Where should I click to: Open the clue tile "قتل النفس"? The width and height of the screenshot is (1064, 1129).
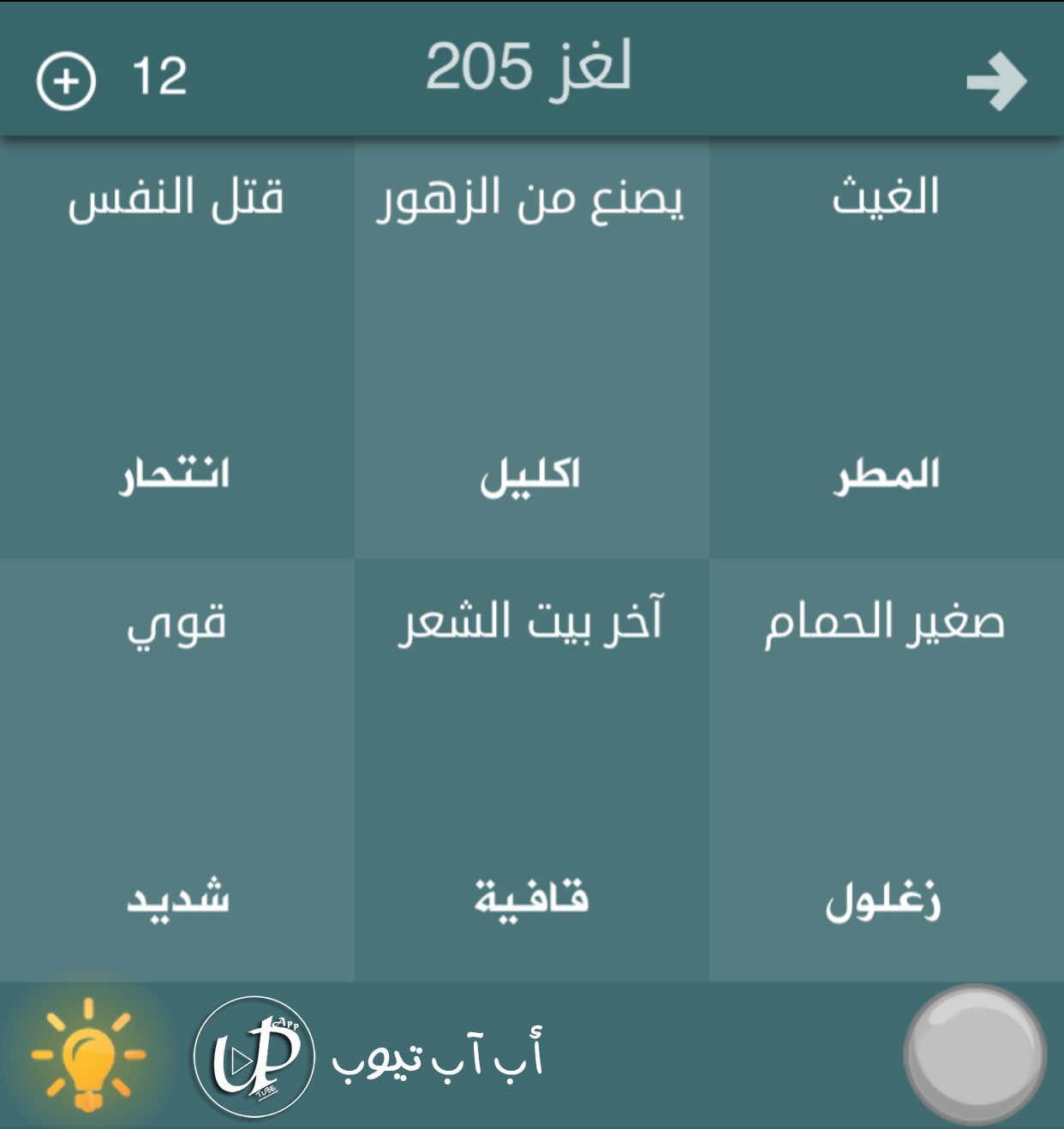click(176, 347)
